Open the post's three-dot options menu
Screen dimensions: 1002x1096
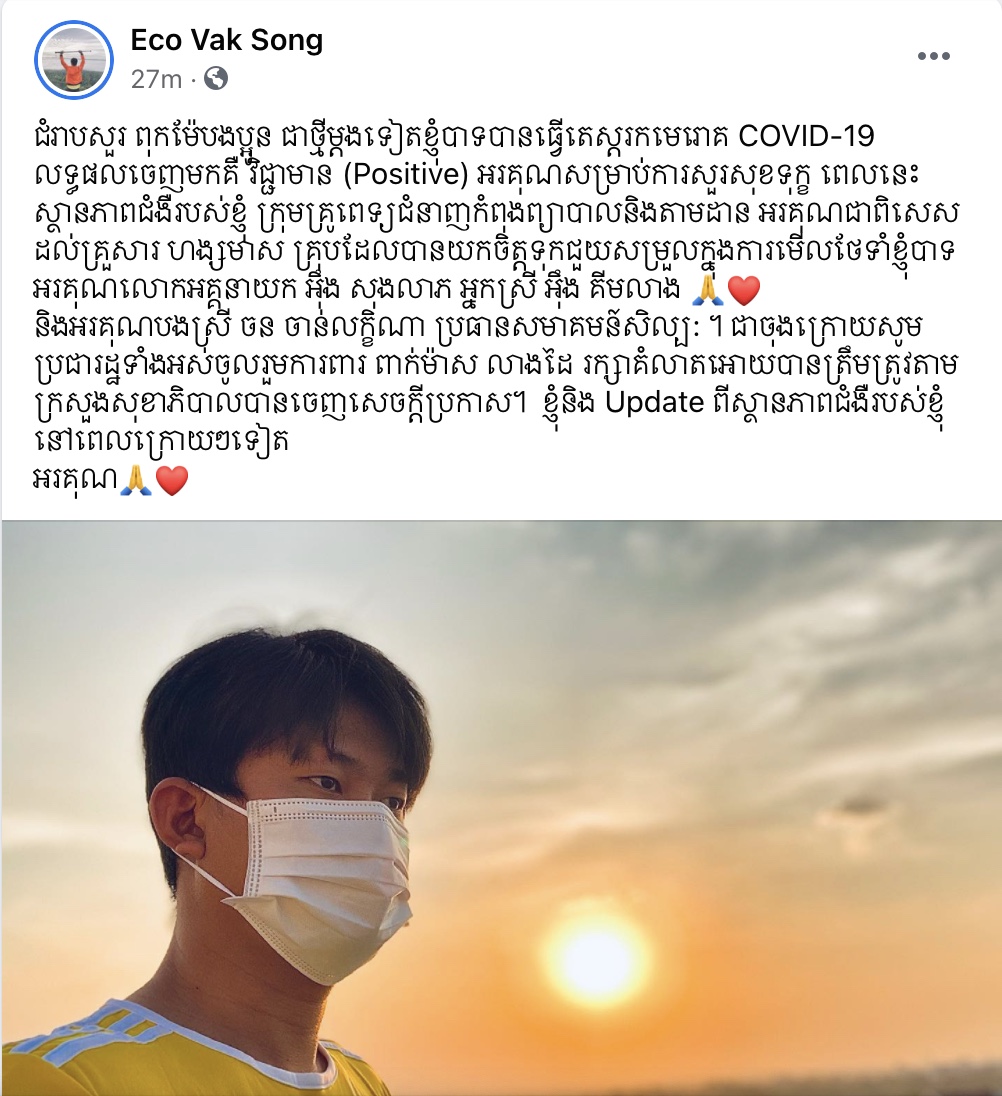pyautogui.click(x=933, y=57)
